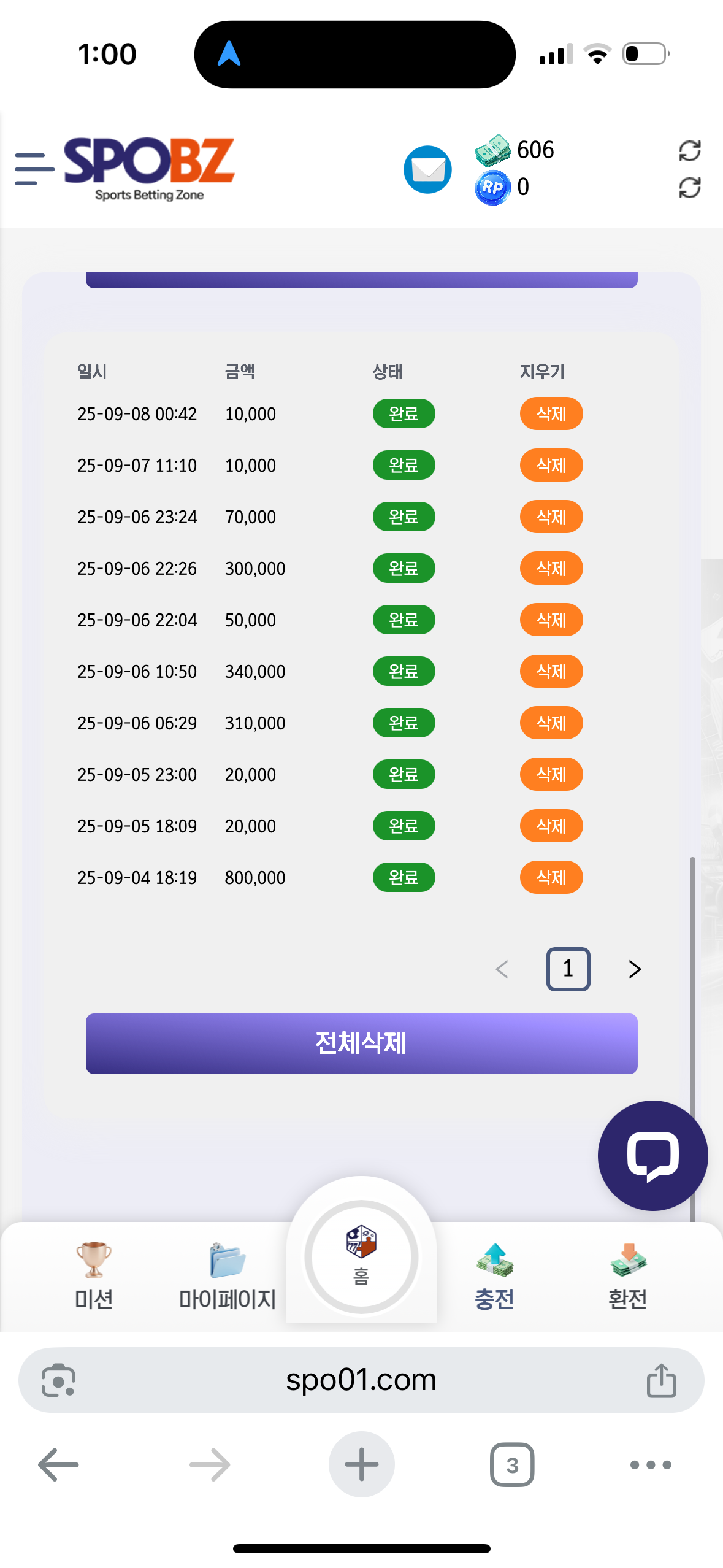The image size is (723, 1568).
Task: Remove the 340,000 entry
Action: pos(551,672)
